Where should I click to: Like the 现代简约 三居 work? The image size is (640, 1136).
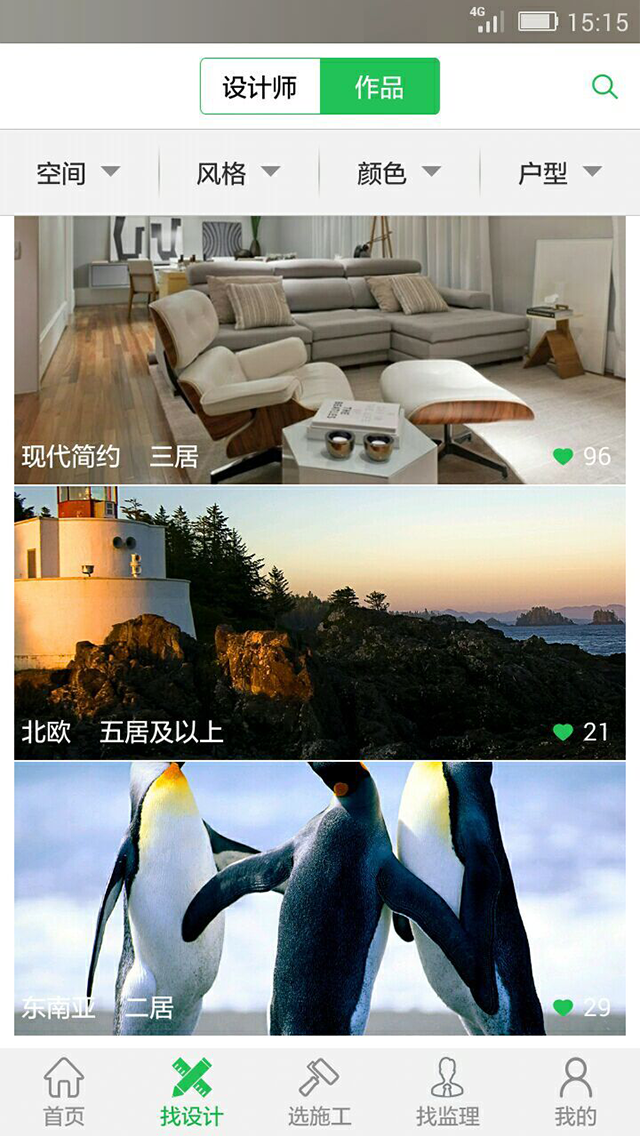564,457
